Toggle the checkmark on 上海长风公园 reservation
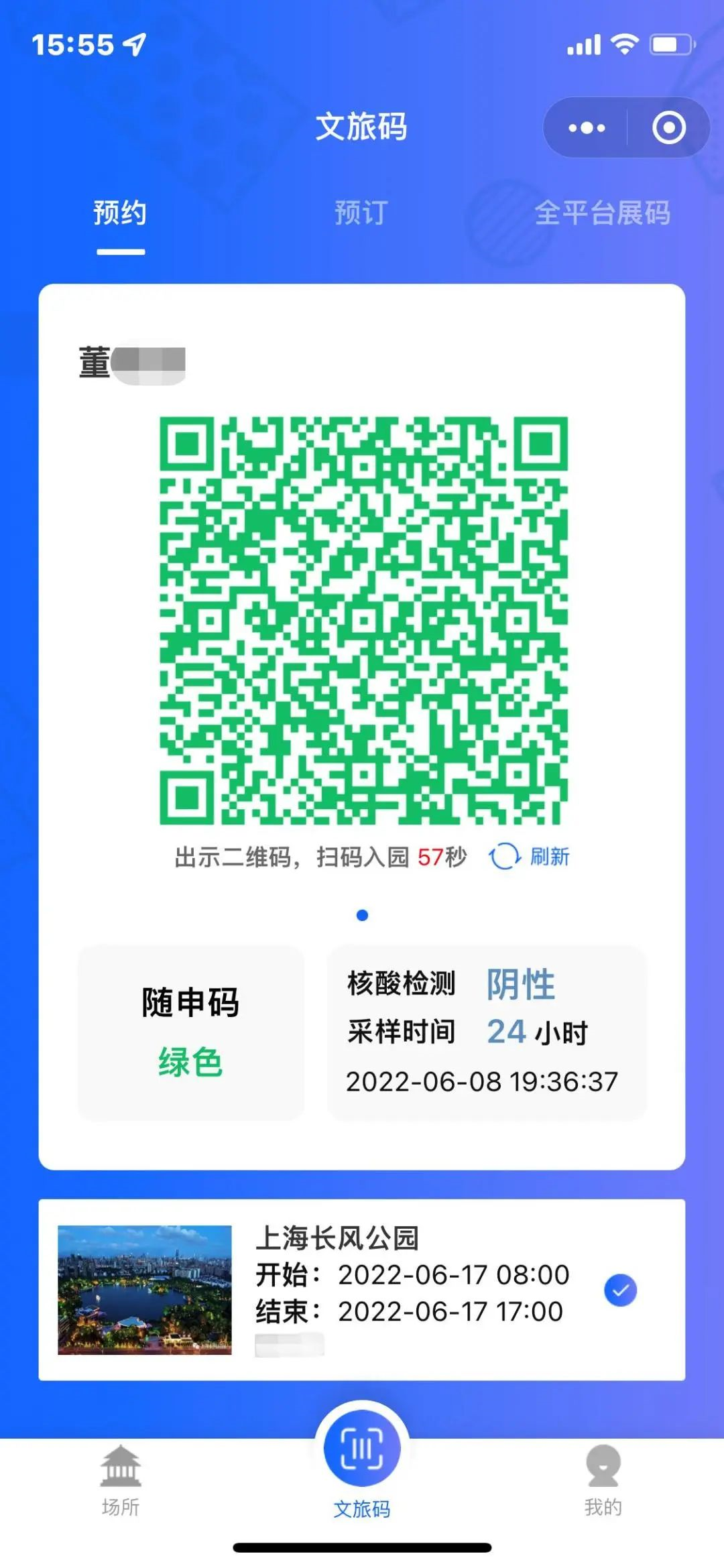Screen dimensions: 724x1568 click(621, 1290)
